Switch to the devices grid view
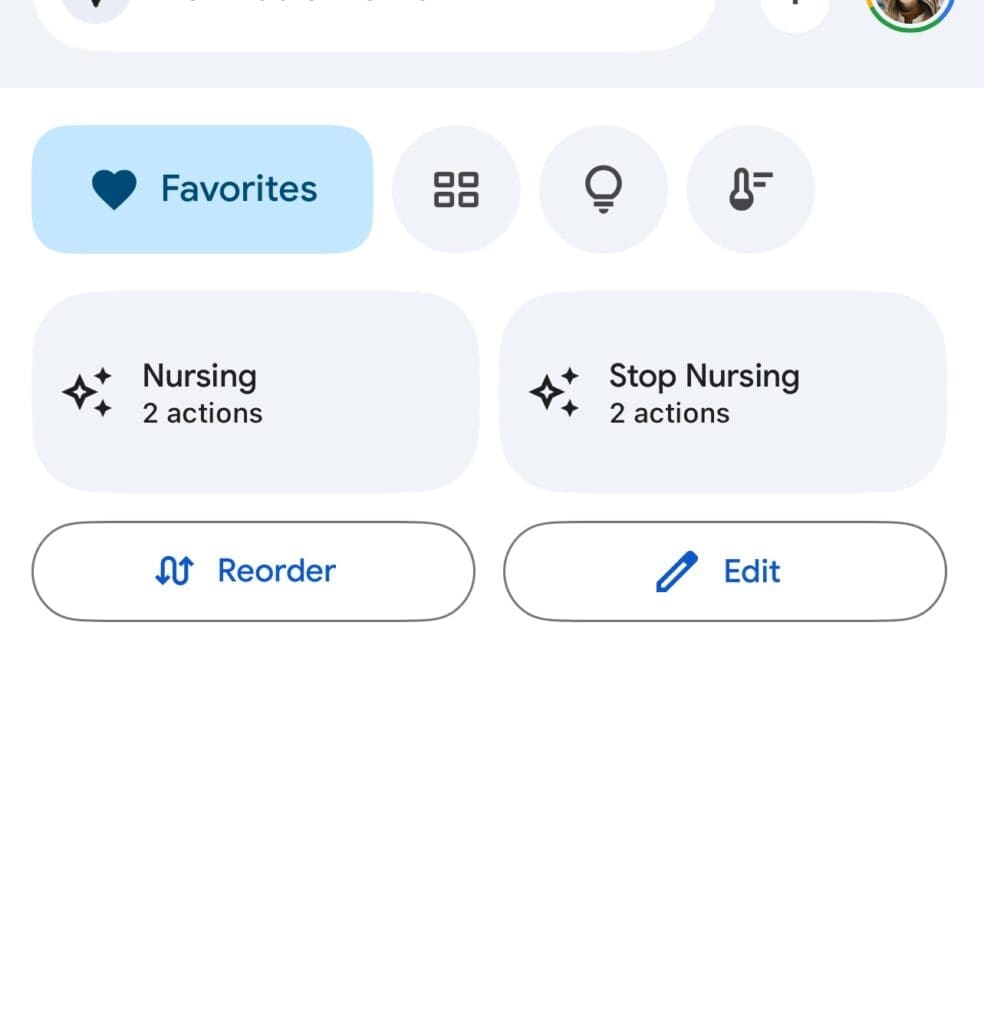This screenshot has height=1024, width=984. pyautogui.click(x=456, y=189)
